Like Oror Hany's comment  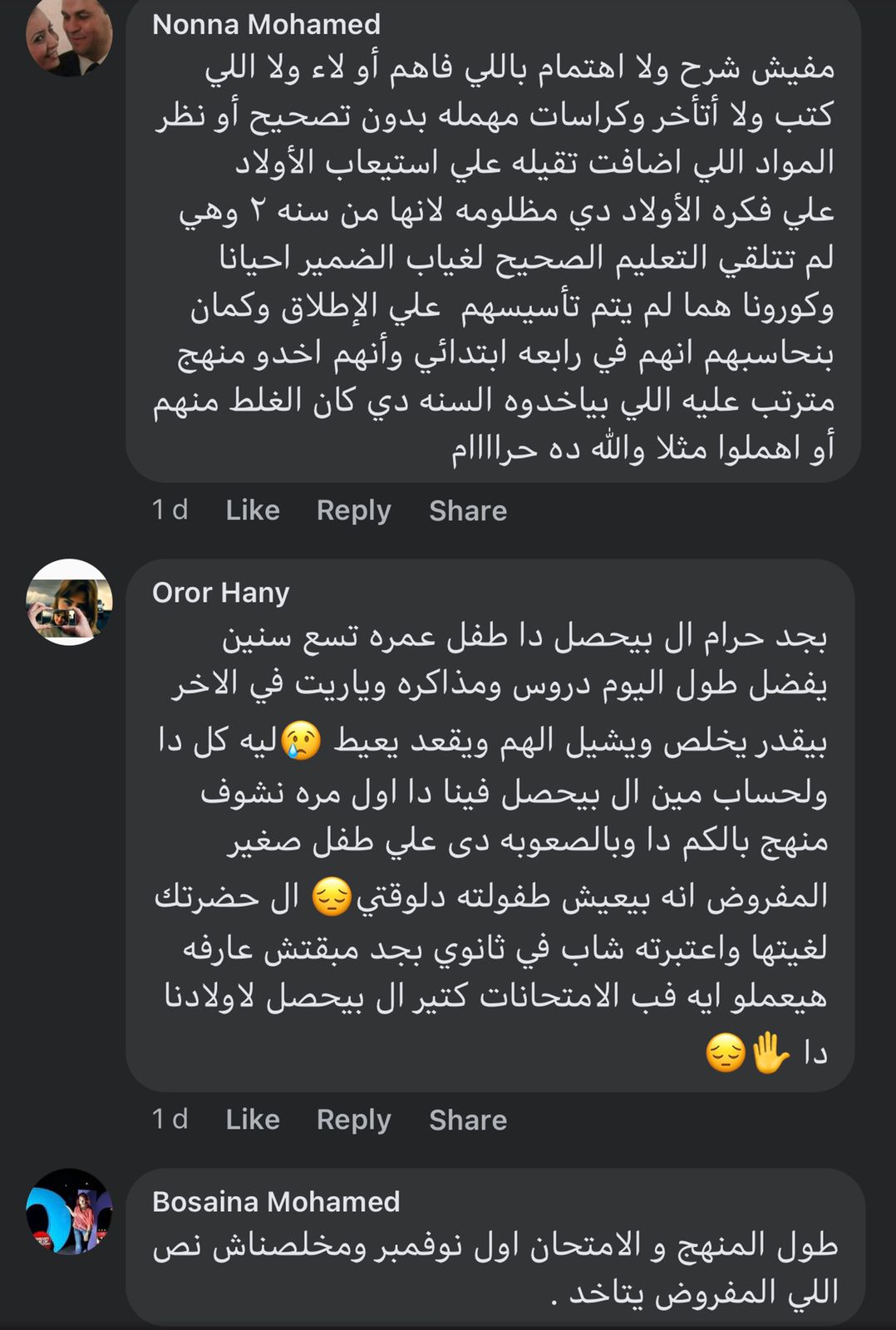(253, 1119)
